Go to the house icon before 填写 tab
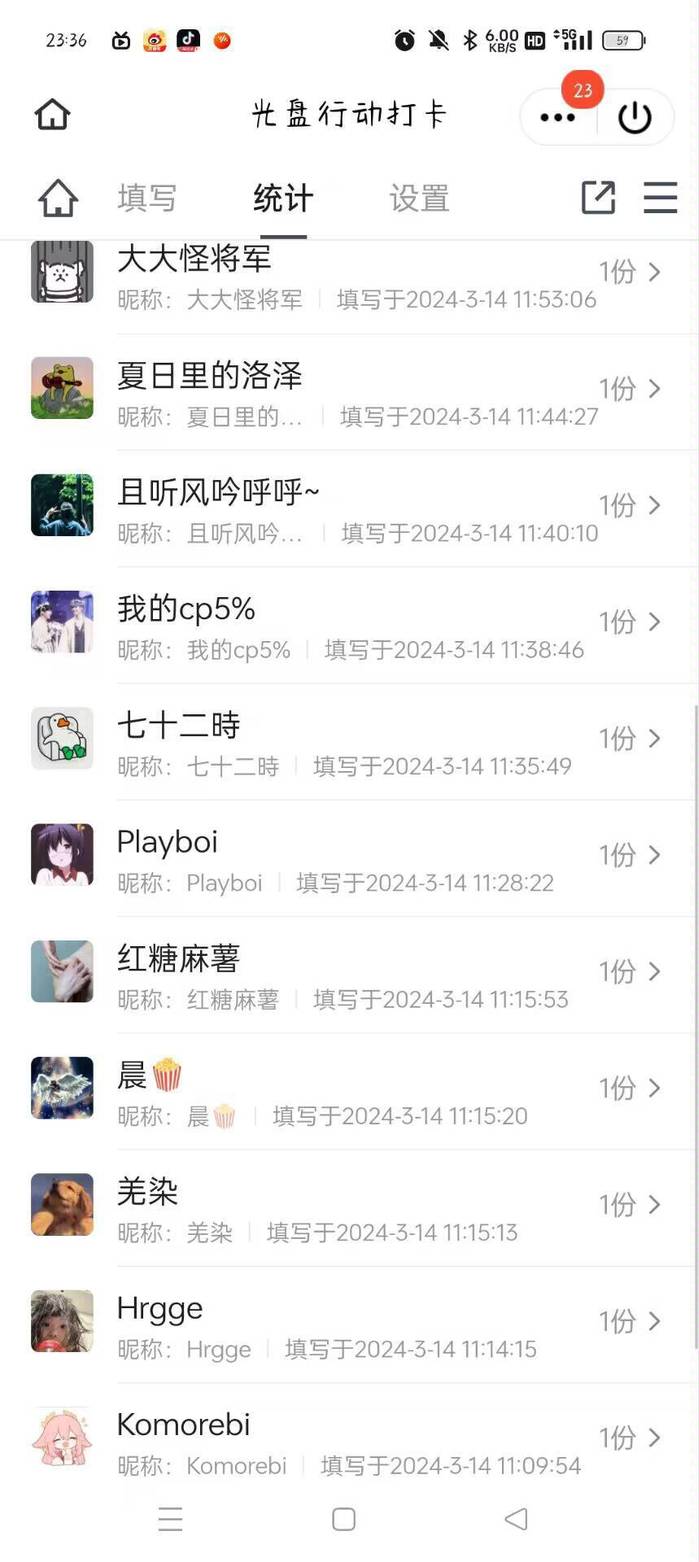Screen dimensions: 699x1562 (58, 198)
